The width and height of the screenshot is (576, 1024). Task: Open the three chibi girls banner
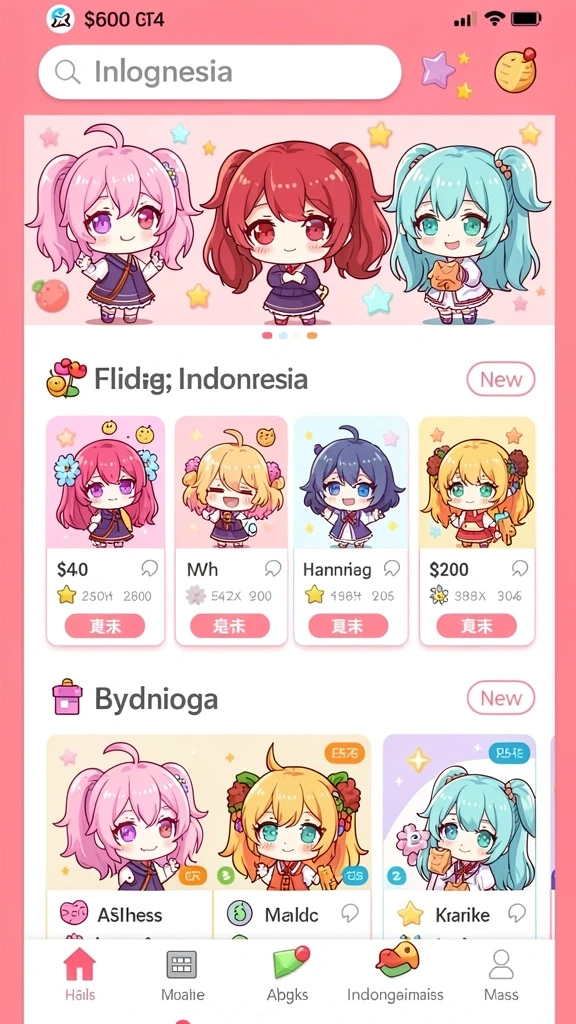tap(289, 220)
